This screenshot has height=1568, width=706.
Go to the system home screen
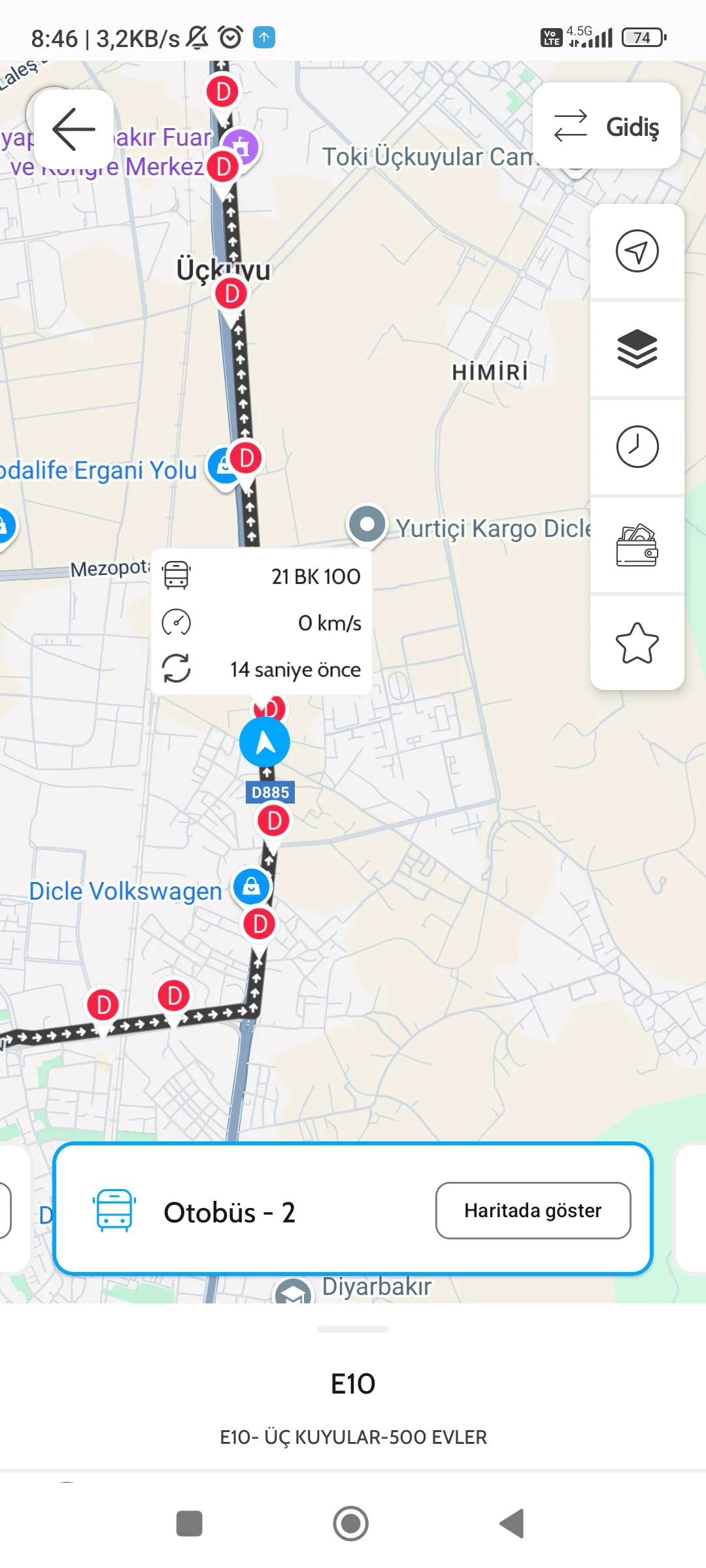[x=351, y=1524]
